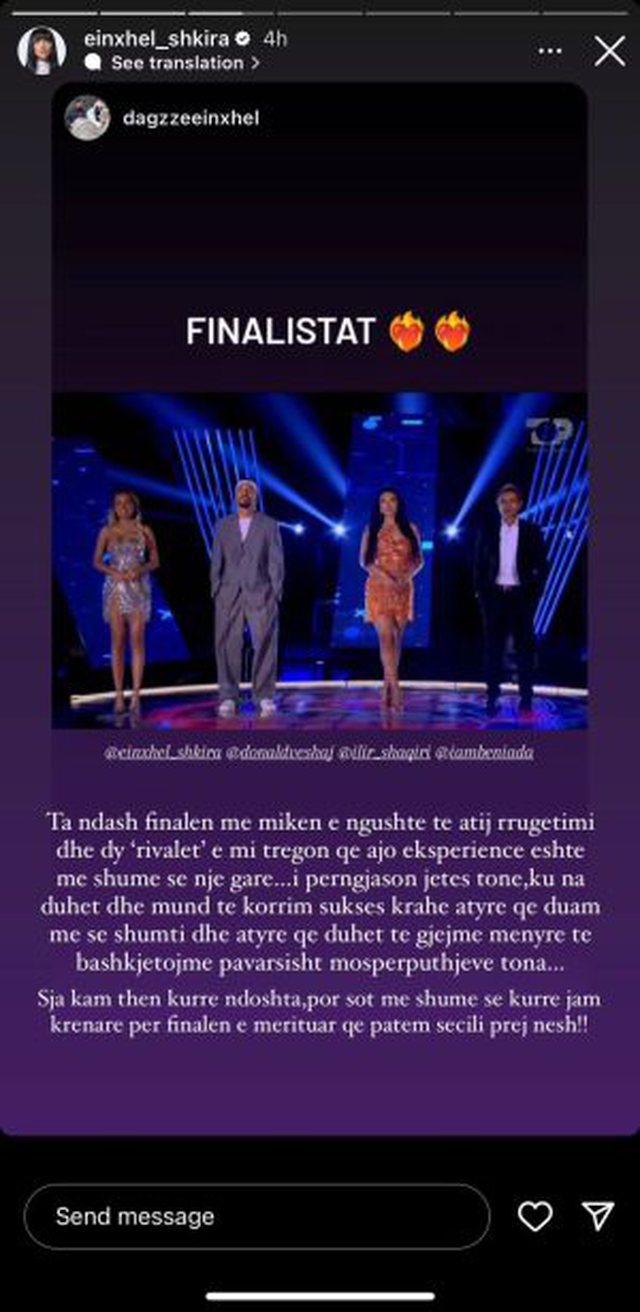View the reshared finalists post image
The height and width of the screenshot is (1312, 640).
(x=320, y=560)
